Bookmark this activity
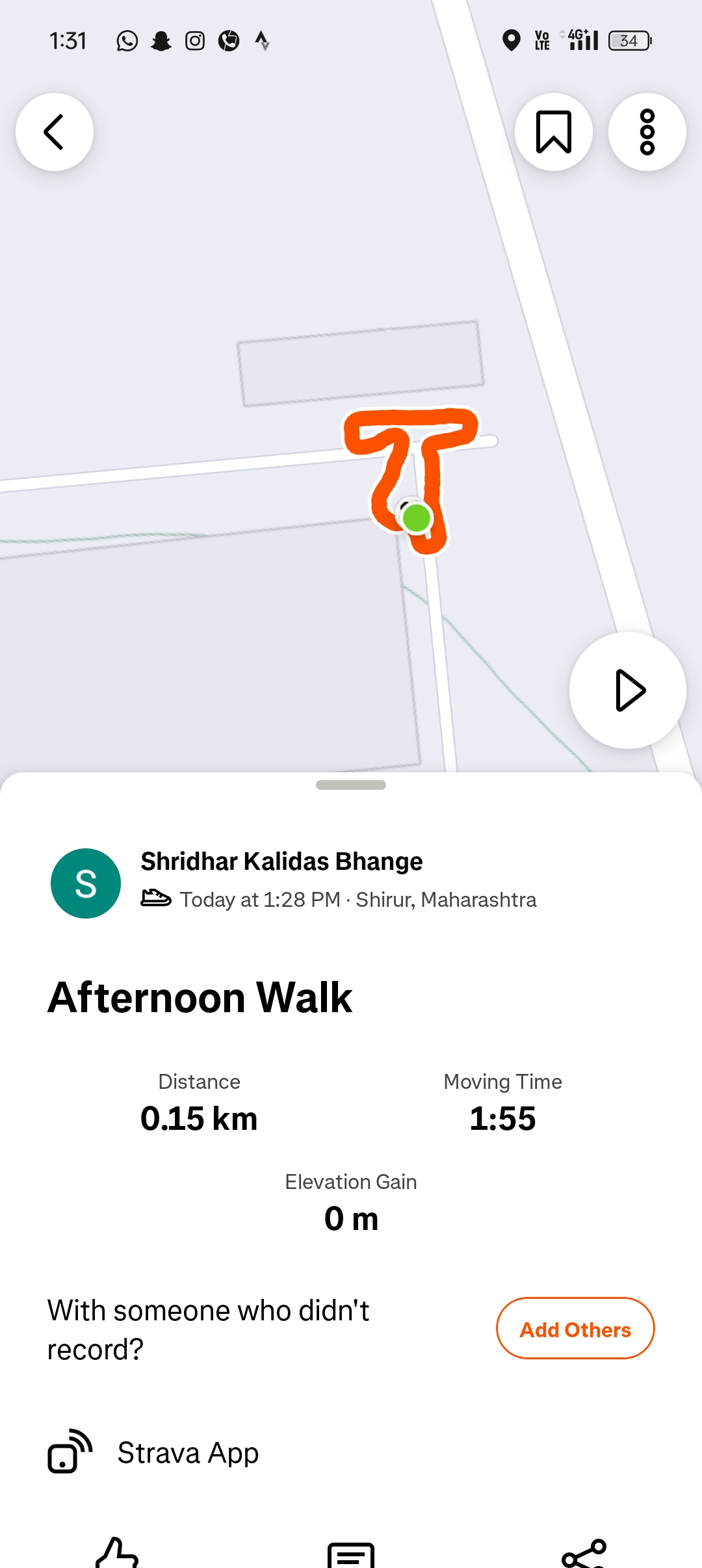The height and width of the screenshot is (1568, 702). coord(553,132)
